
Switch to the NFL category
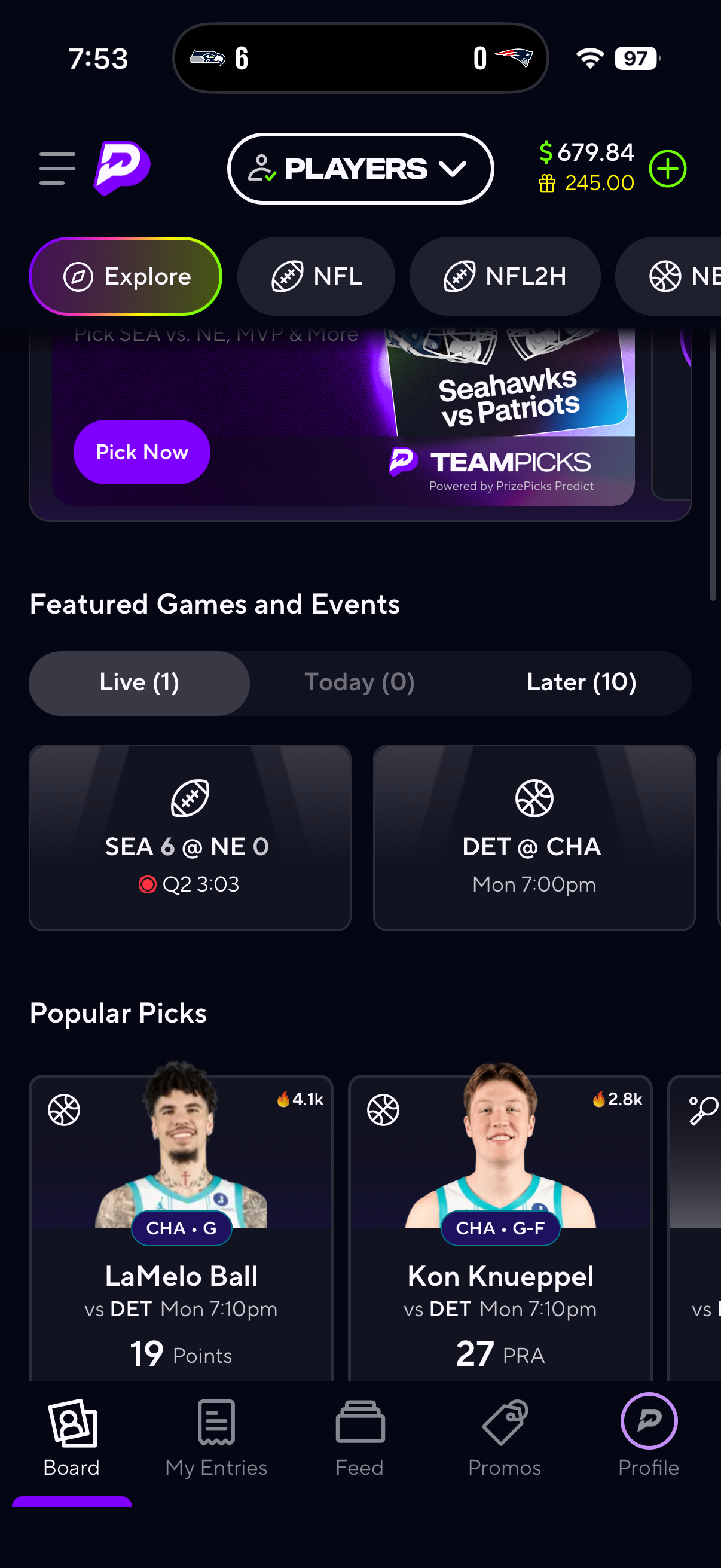(316, 276)
